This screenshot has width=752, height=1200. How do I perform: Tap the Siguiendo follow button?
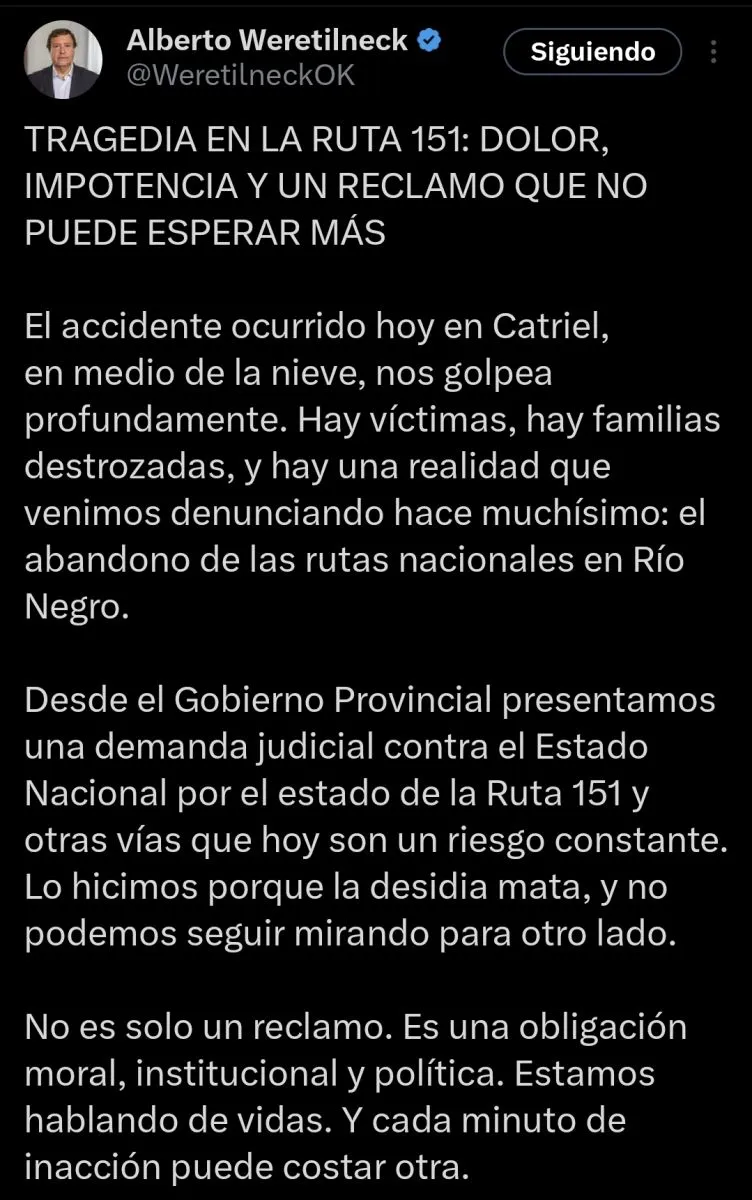pyautogui.click(x=592, y=52)
